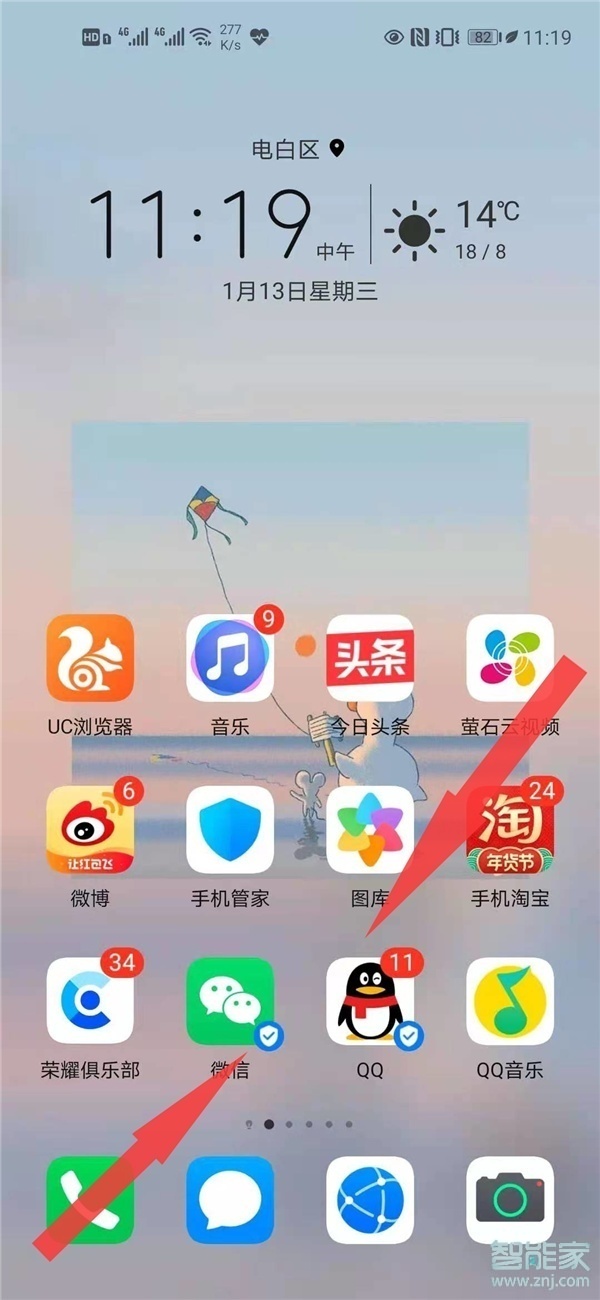Open the 微博 app
600x1300 pixels.
(90, 829)
